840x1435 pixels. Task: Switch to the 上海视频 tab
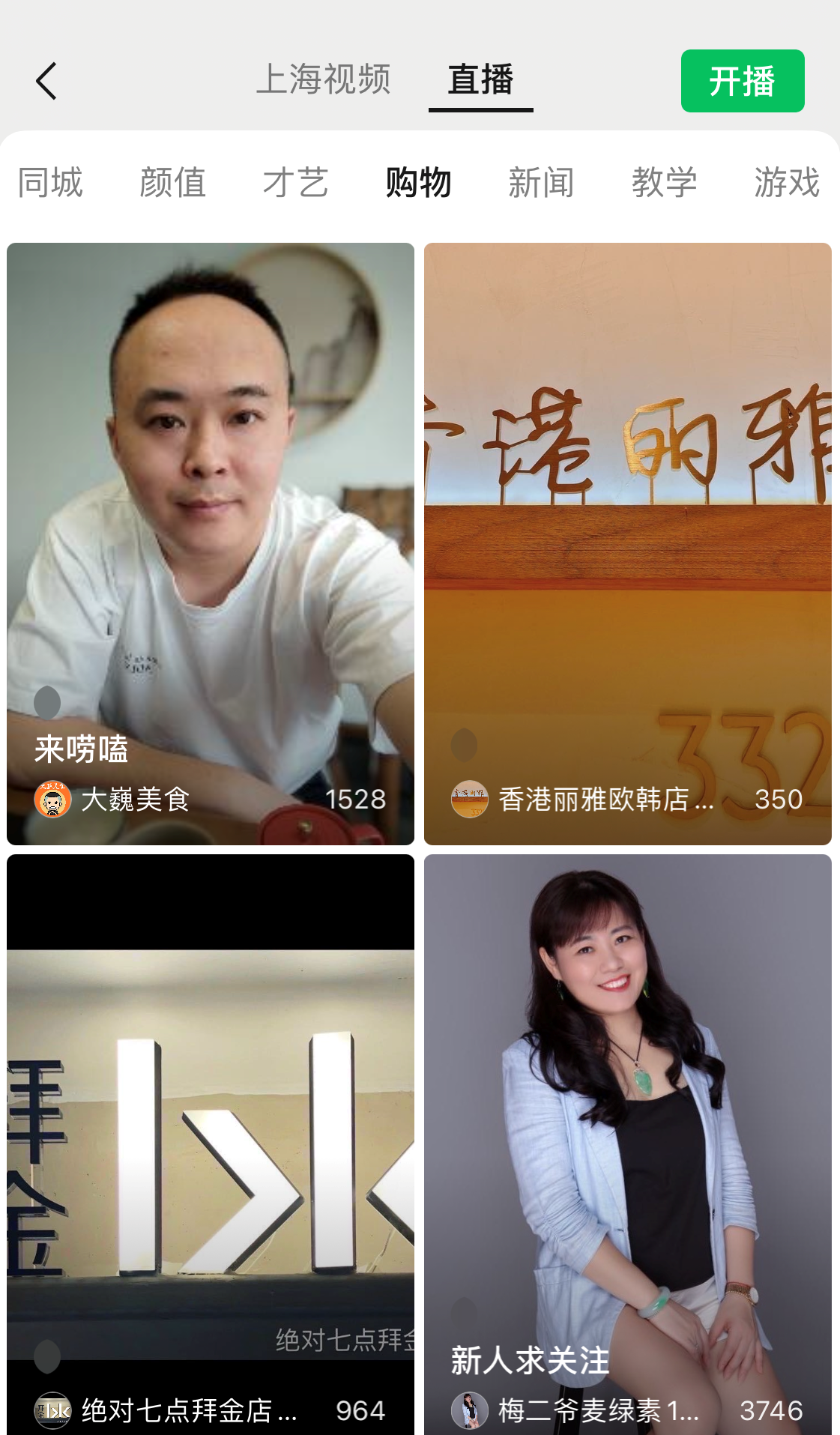[325, 80]
